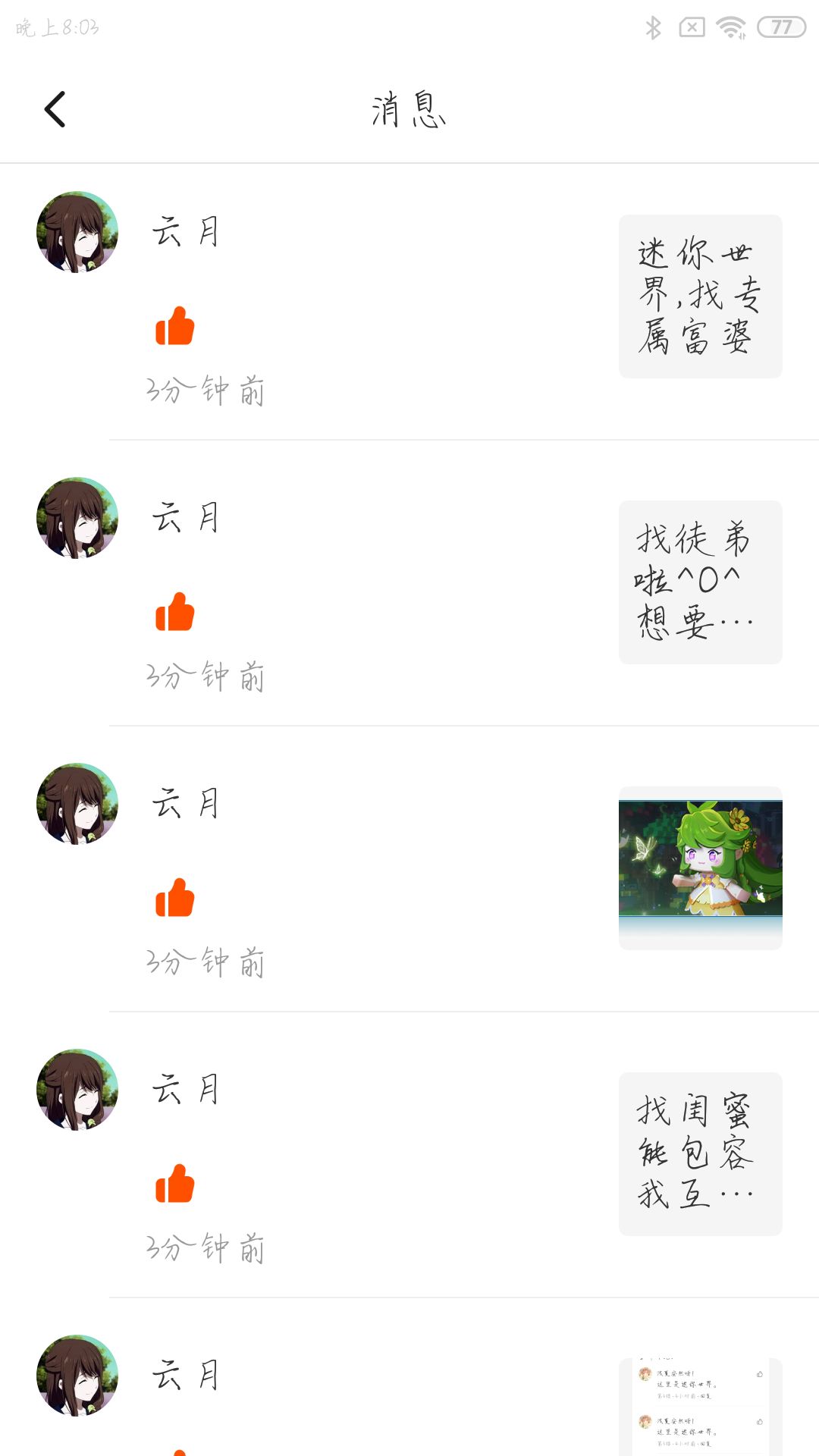
Task: Open the green-haired character picture post
Action: point(700,868)
